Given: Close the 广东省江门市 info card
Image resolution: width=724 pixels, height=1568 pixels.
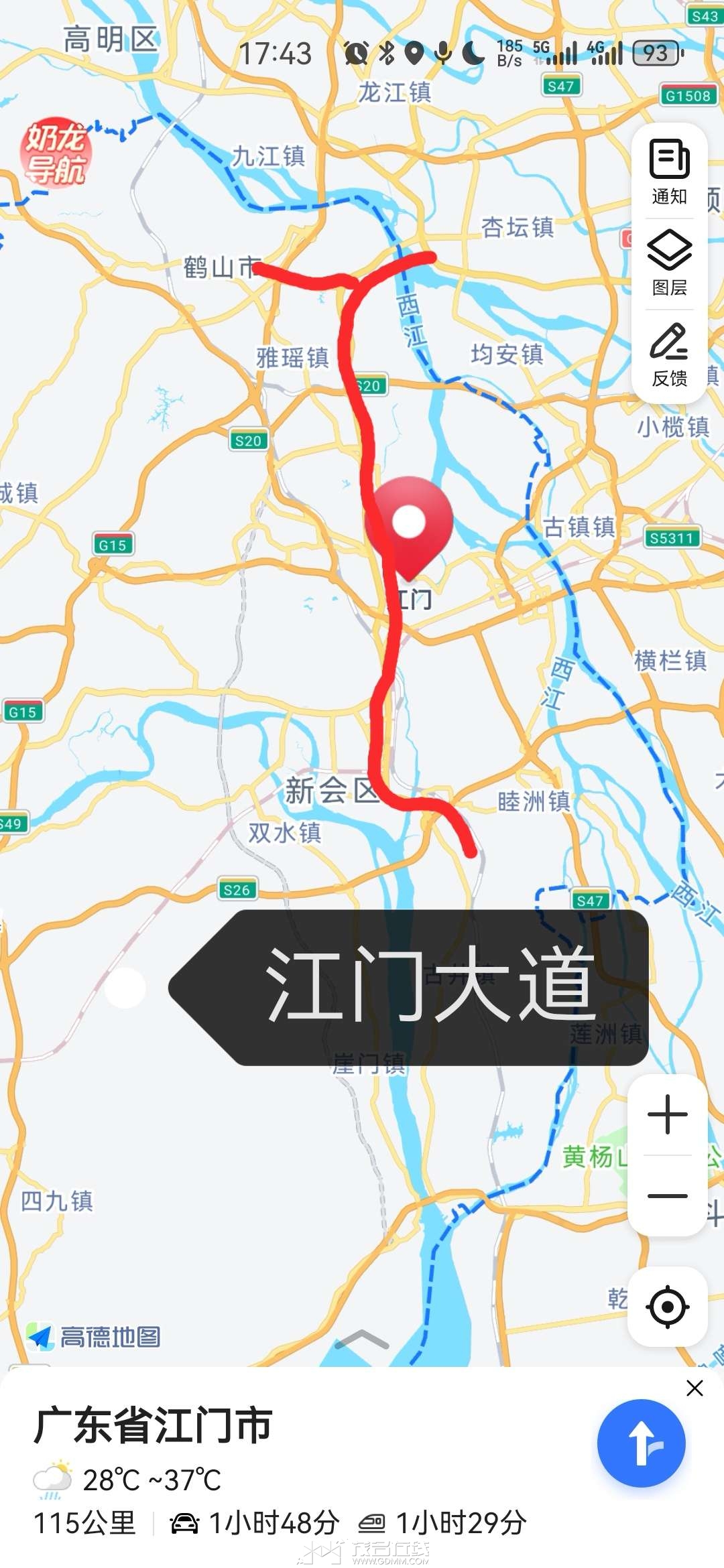Looking at the screenshot, I should 695,1388.
